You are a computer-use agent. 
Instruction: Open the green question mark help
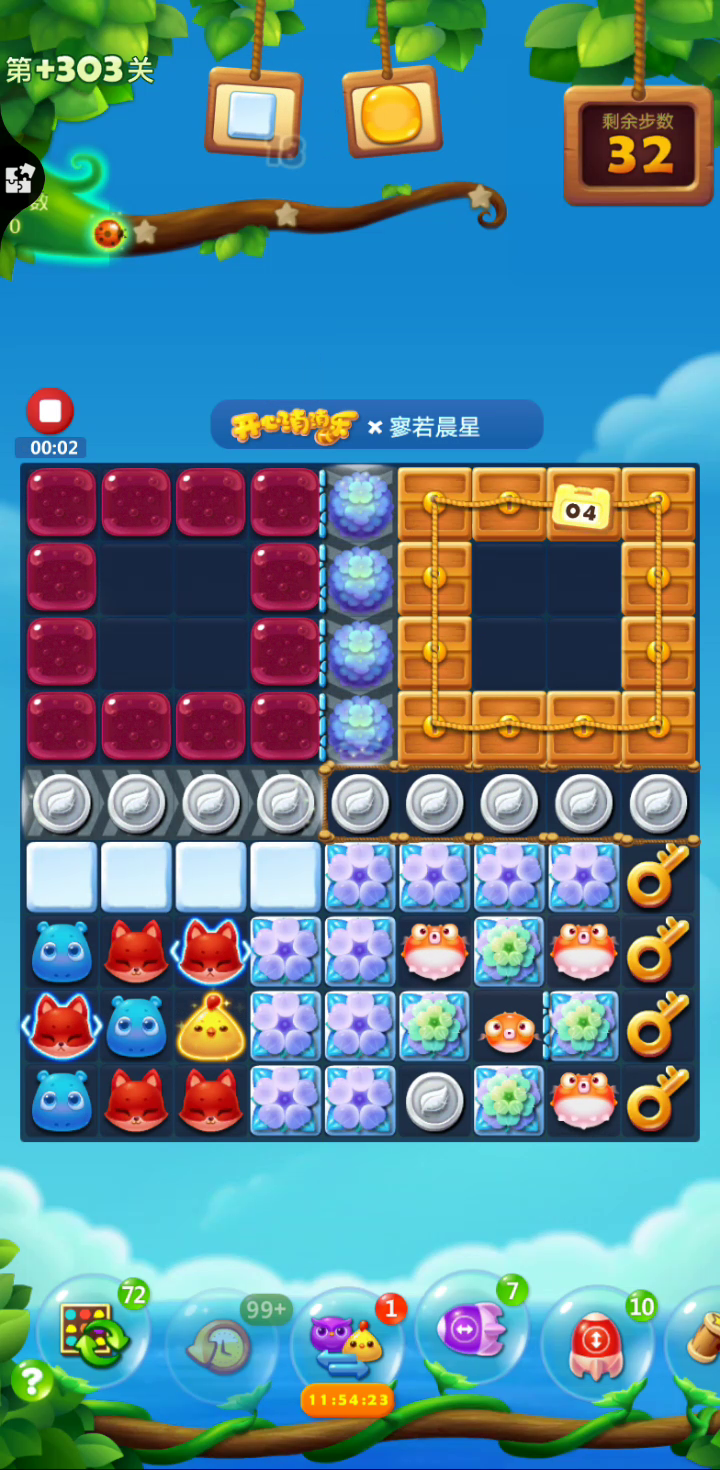click(32, 1382)
